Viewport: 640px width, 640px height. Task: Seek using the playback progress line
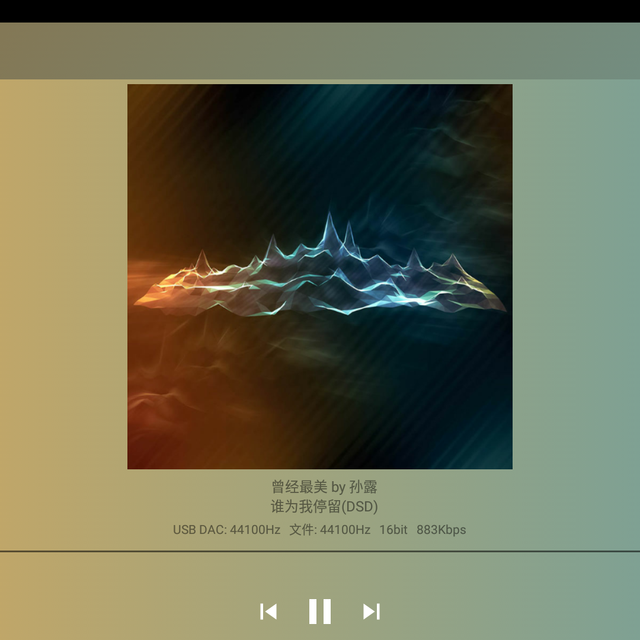[320, 551]
